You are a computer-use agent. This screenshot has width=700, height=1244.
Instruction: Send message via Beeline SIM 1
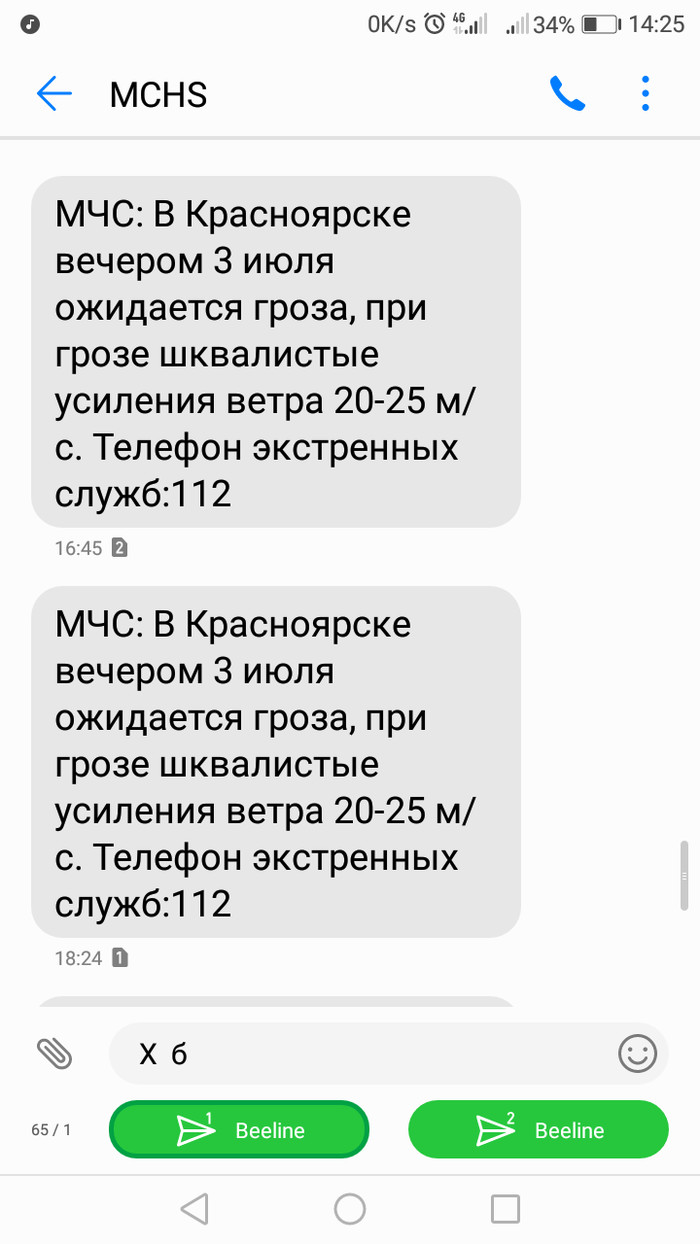(239, 1130)
